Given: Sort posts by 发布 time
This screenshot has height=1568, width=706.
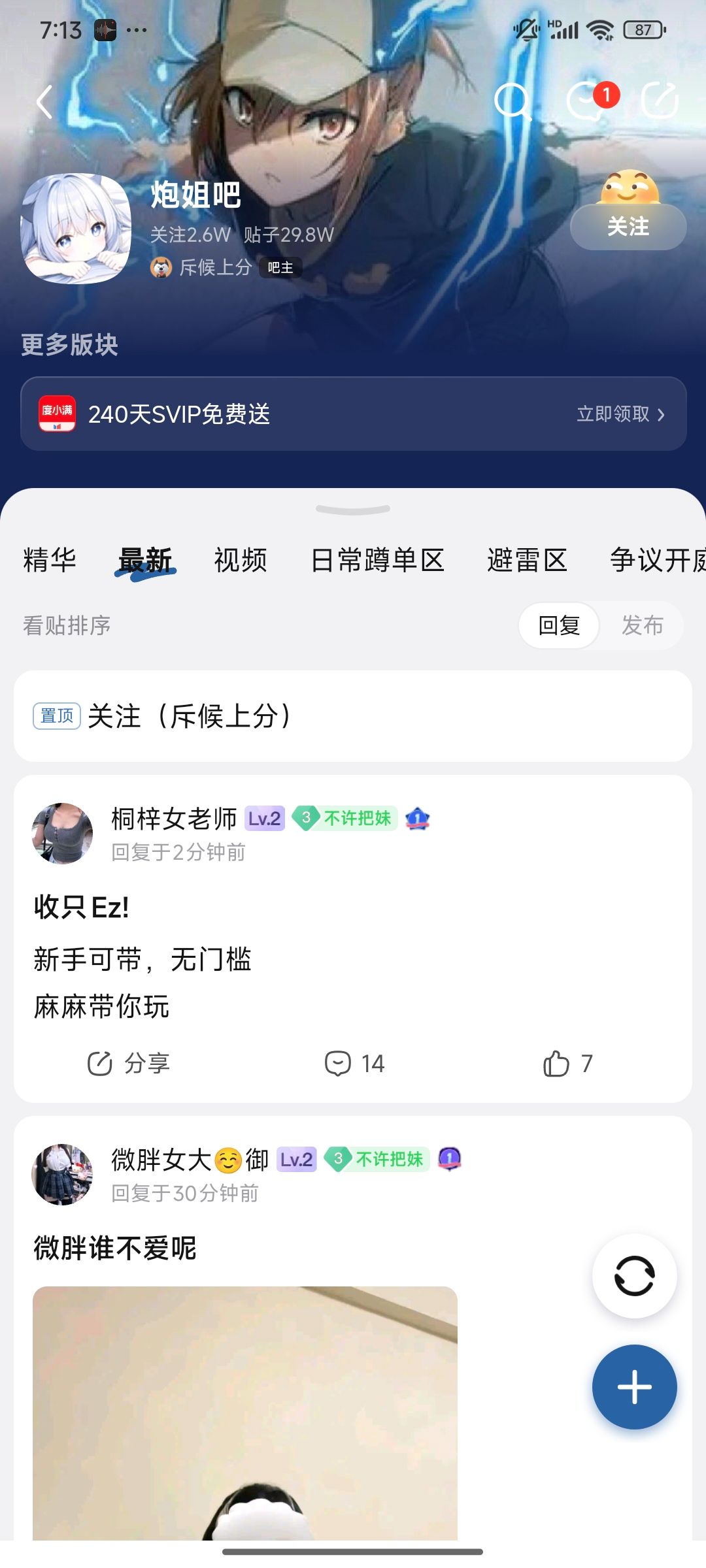Looking at the screenshot, I should point(642,625).
